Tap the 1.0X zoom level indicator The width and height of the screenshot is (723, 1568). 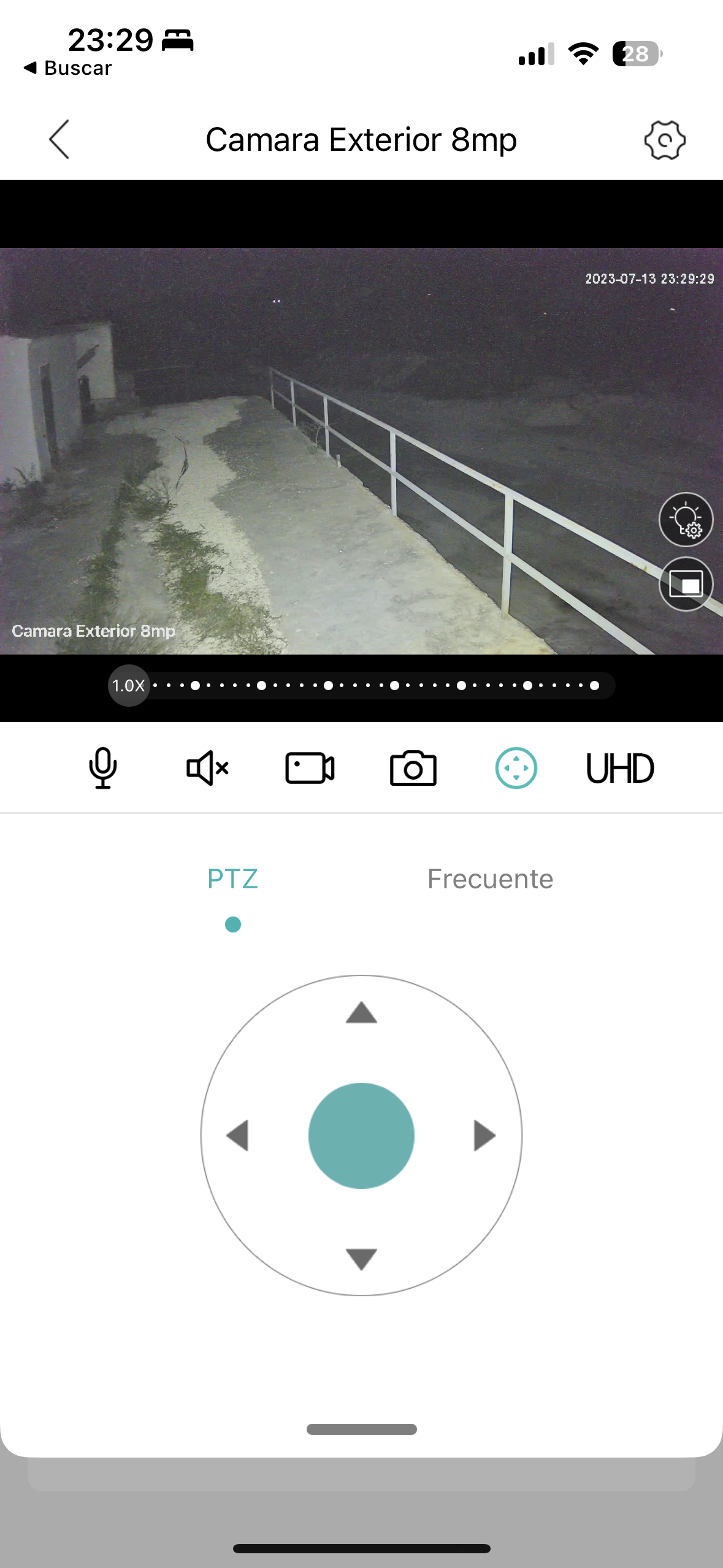(x=129, y=685)
